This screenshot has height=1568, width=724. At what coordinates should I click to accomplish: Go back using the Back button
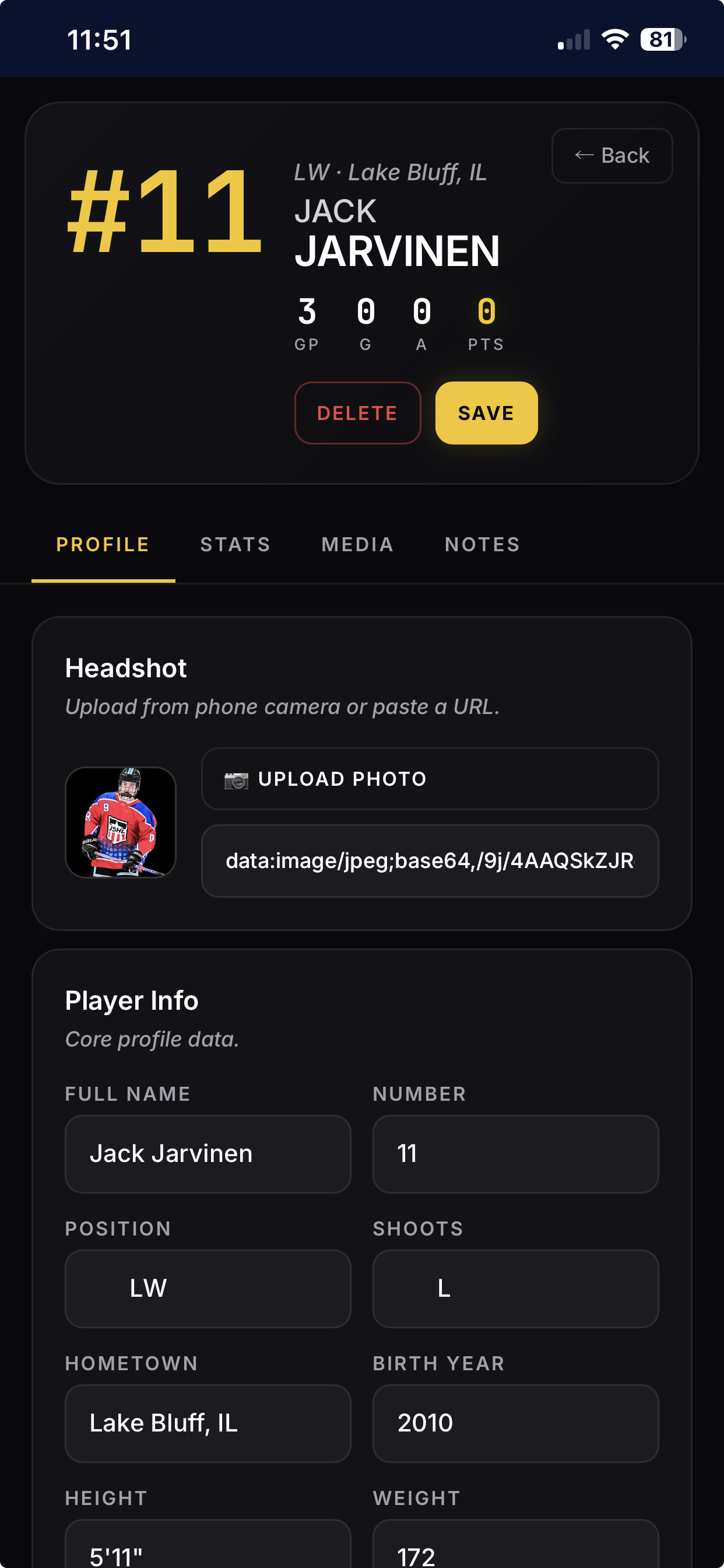point(611,156)
